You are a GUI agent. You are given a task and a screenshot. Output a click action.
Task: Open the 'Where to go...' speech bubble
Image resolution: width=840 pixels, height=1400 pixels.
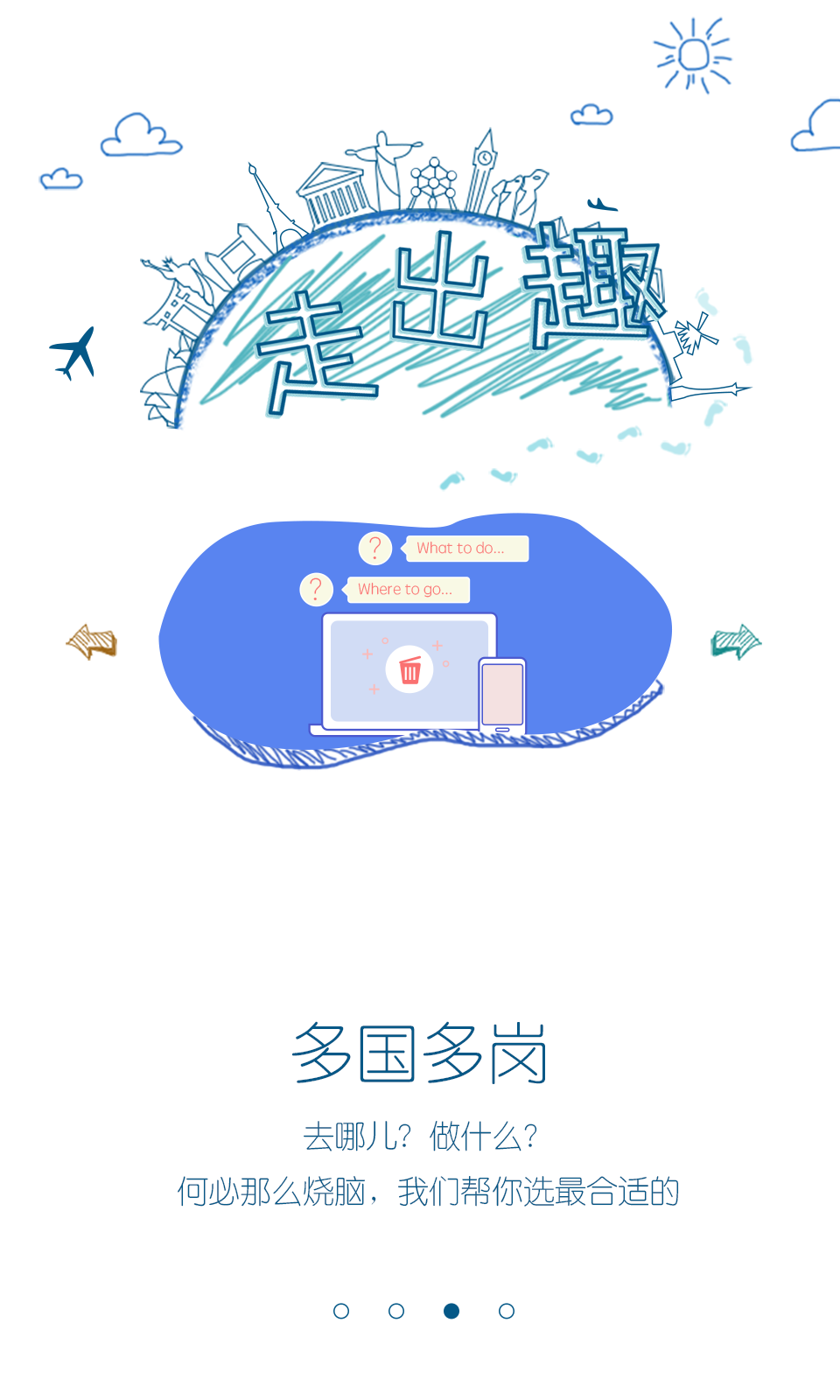[x=405, y=590]
